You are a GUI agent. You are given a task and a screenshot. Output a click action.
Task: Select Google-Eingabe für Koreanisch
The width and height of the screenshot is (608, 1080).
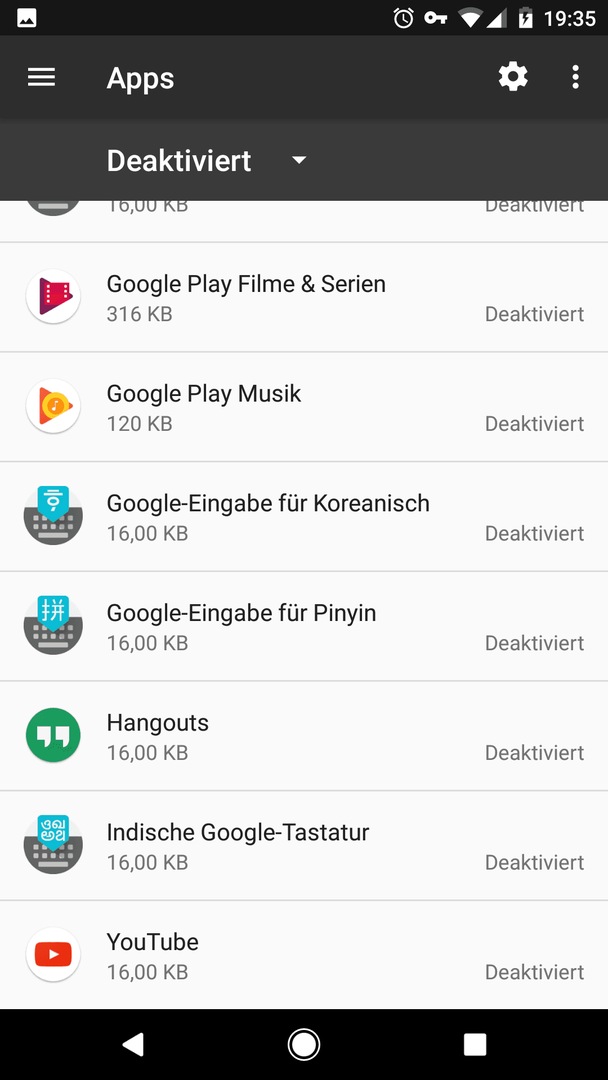click(x=304, y=517)
